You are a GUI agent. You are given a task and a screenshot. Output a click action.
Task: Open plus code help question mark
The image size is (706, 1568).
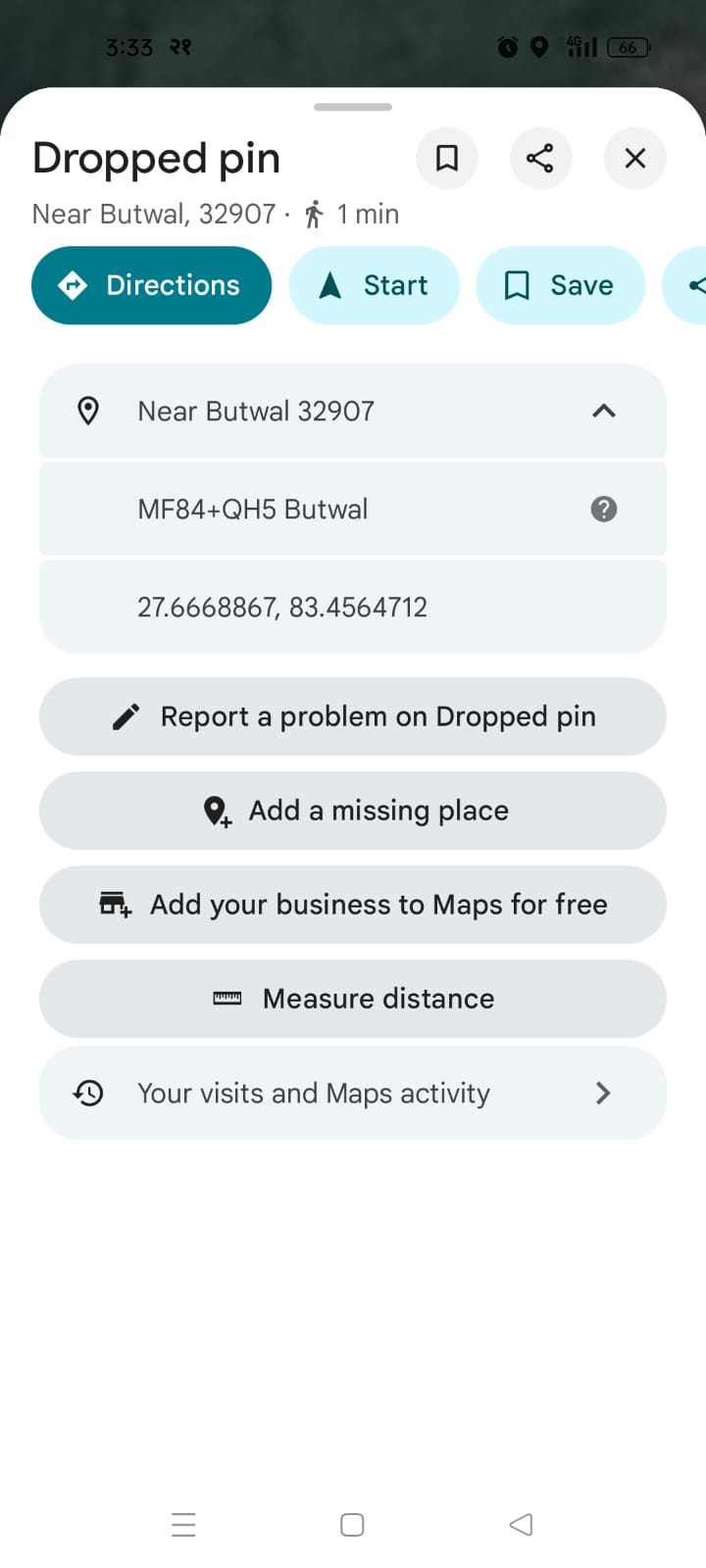(604, 510)
